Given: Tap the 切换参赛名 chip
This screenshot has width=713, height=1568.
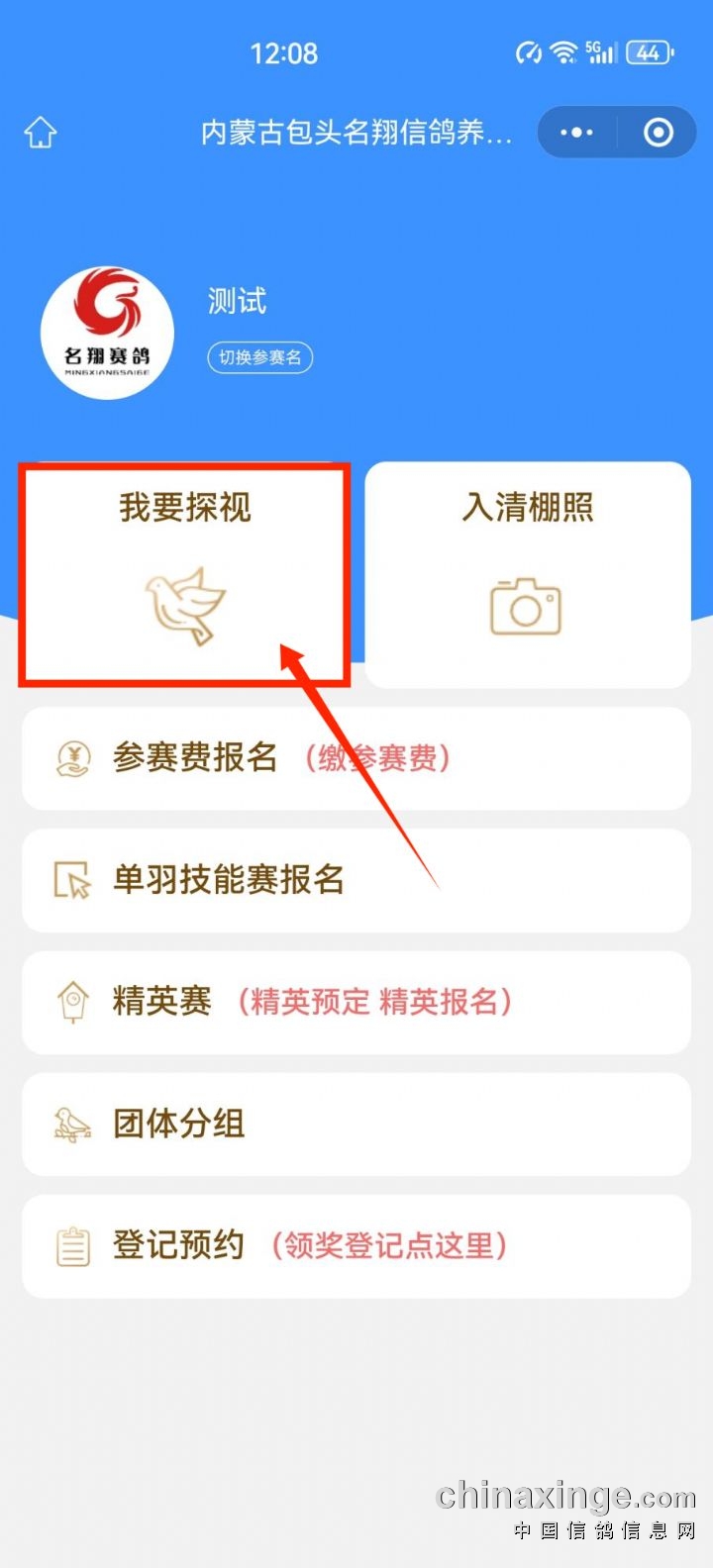Looking at the screenshot, I should tap(259, 357).
